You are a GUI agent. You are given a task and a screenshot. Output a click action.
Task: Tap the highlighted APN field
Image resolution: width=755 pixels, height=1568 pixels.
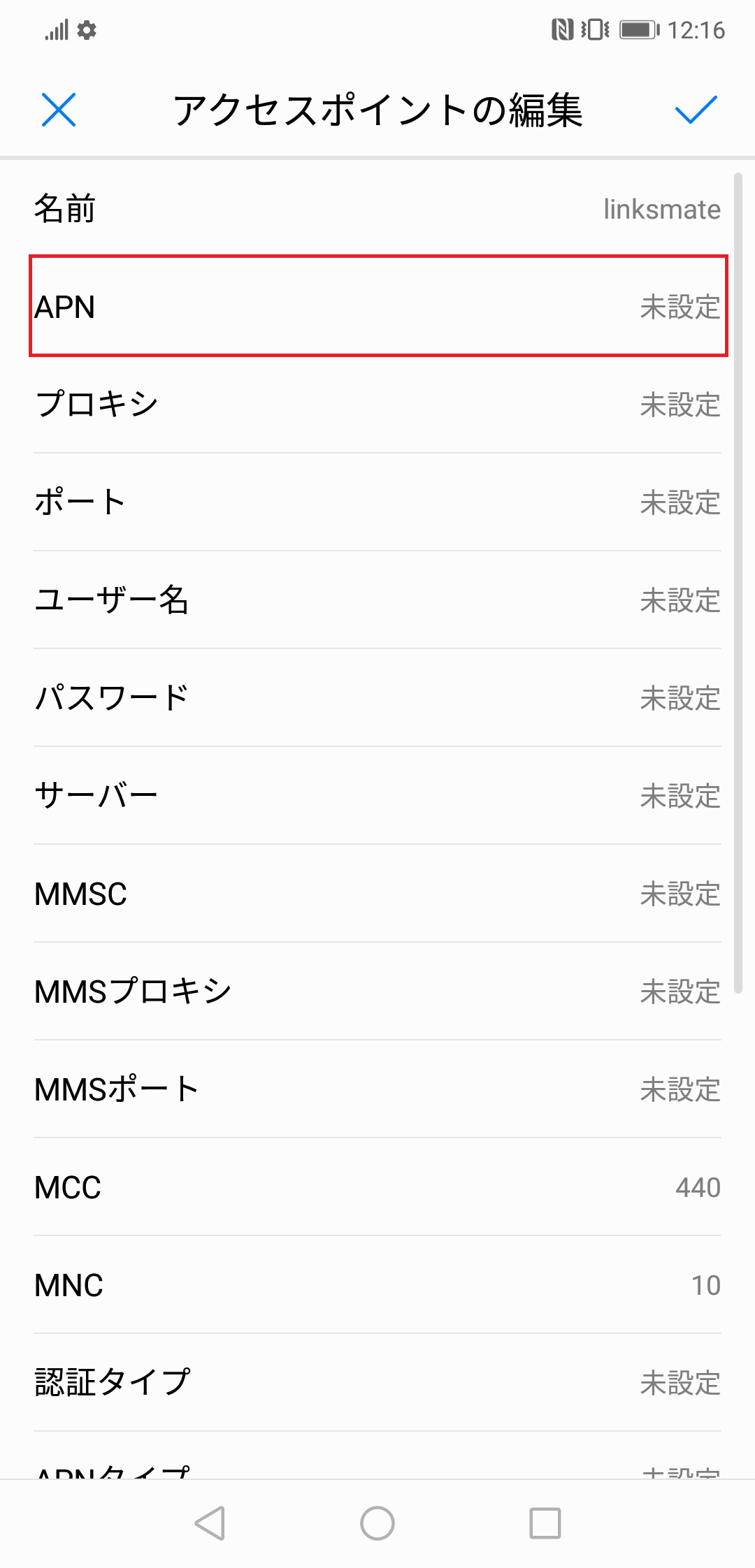click(x=377, y=306)
